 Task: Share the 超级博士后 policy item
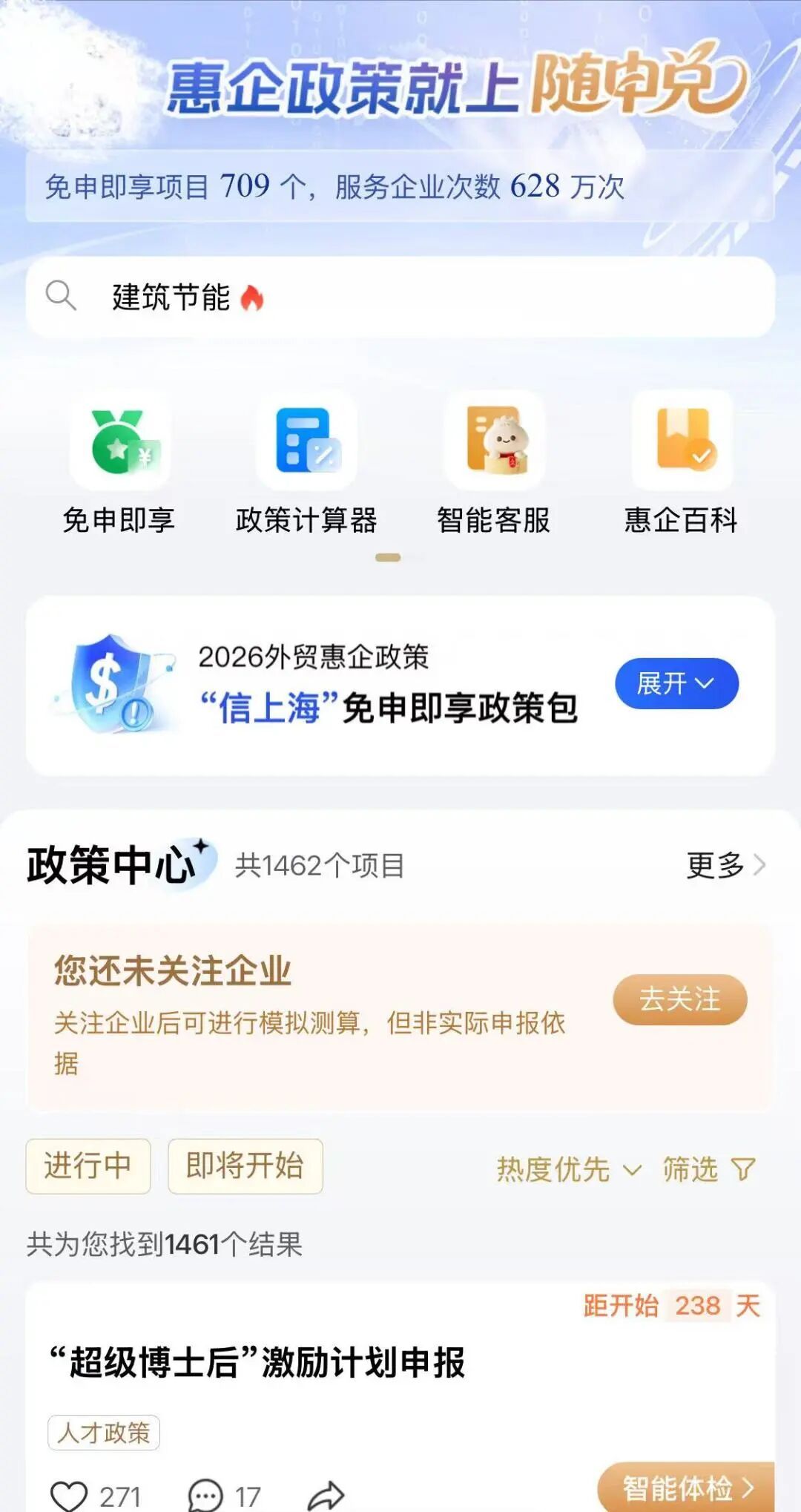tap(326, 1496)
